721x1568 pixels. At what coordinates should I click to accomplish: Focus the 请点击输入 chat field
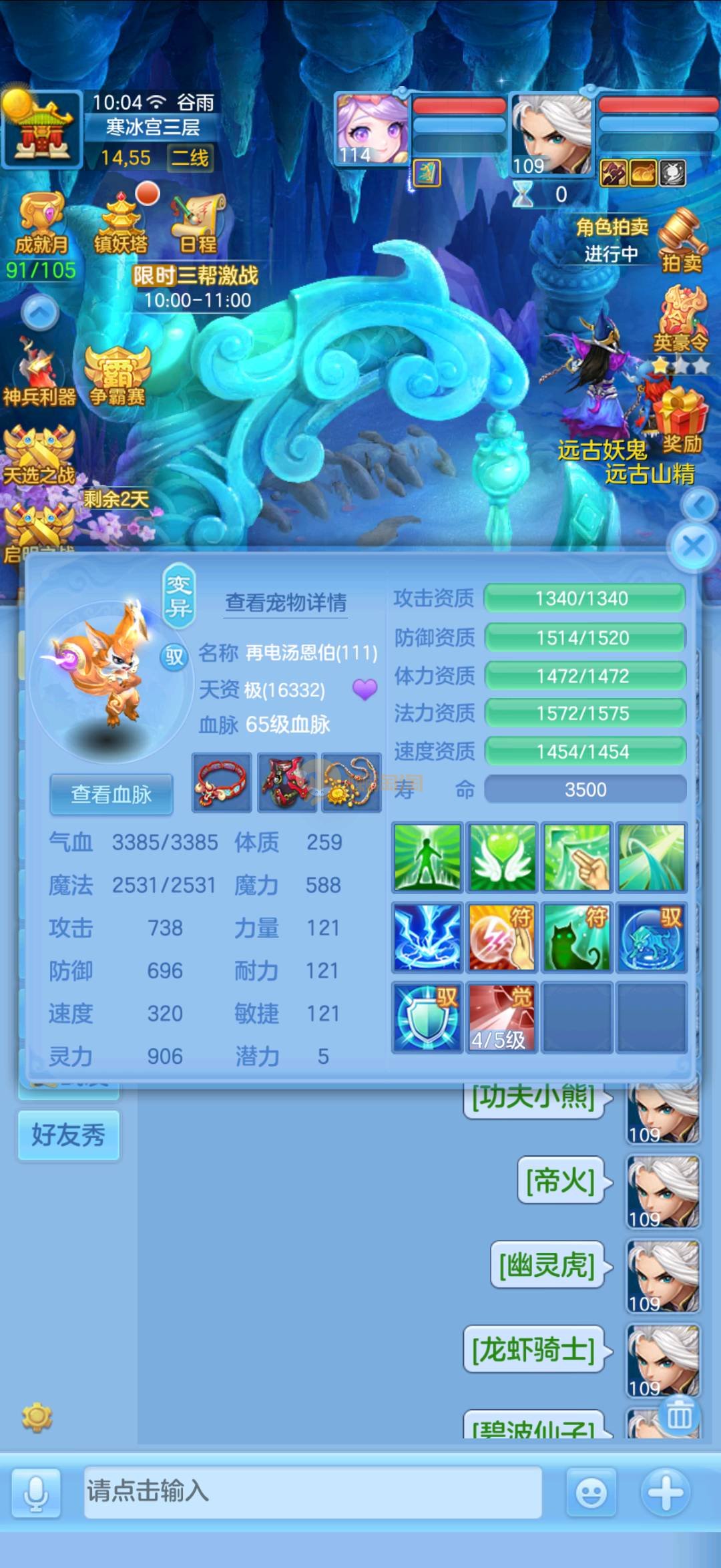click(312, 1491)
